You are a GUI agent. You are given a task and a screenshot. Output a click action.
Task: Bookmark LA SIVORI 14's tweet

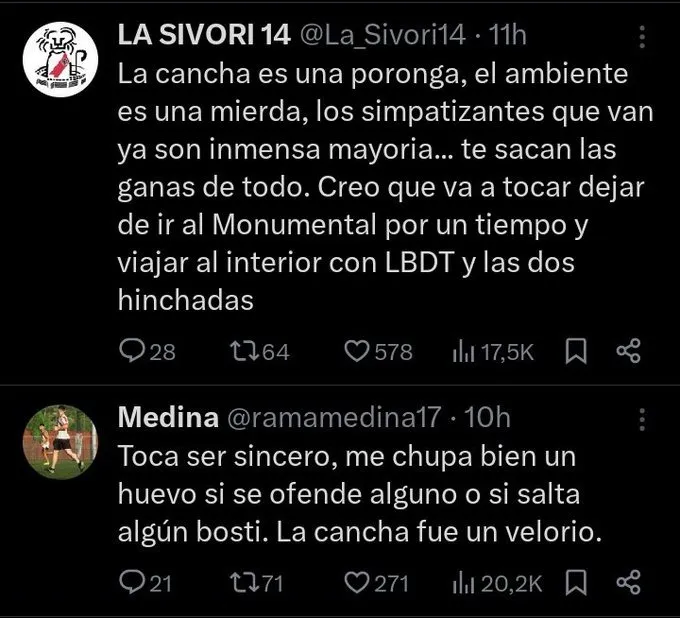click(577, 351)
